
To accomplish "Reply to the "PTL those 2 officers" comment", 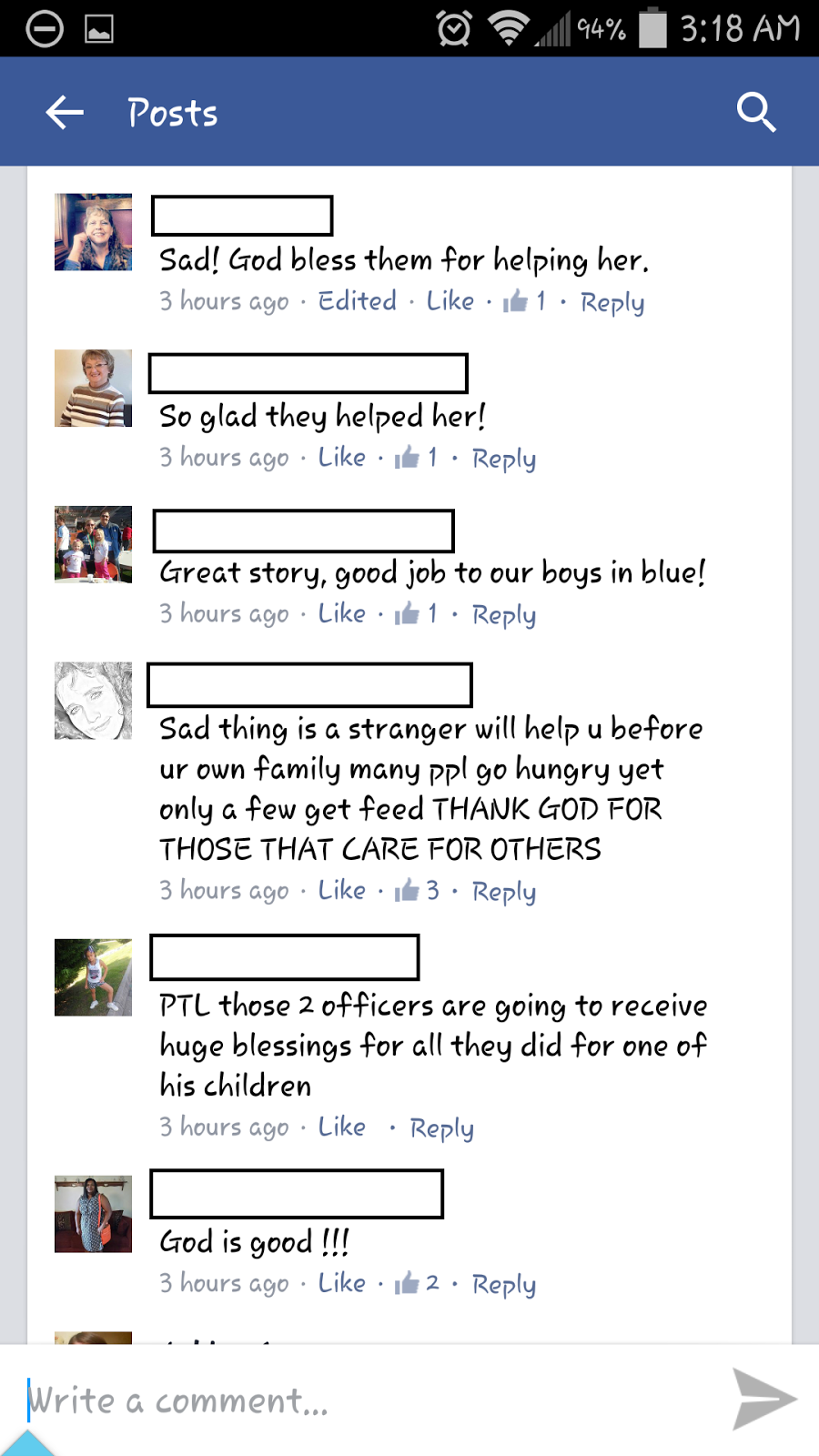I will 441,1128.
